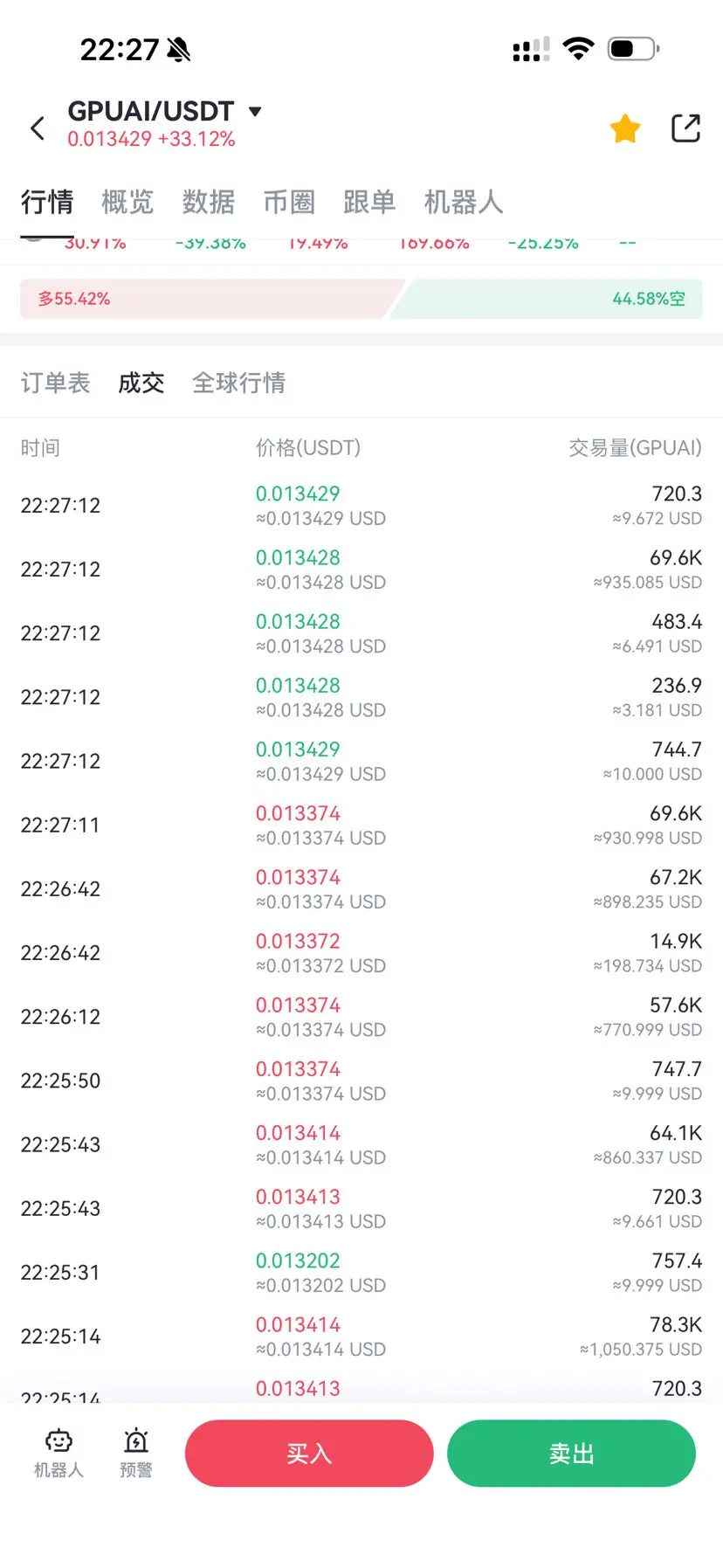The height and width of the screenshot is (1568, 723).
Task: Open the GPUAI/USDT pair dropdown
Action: [x=254, y=112]
